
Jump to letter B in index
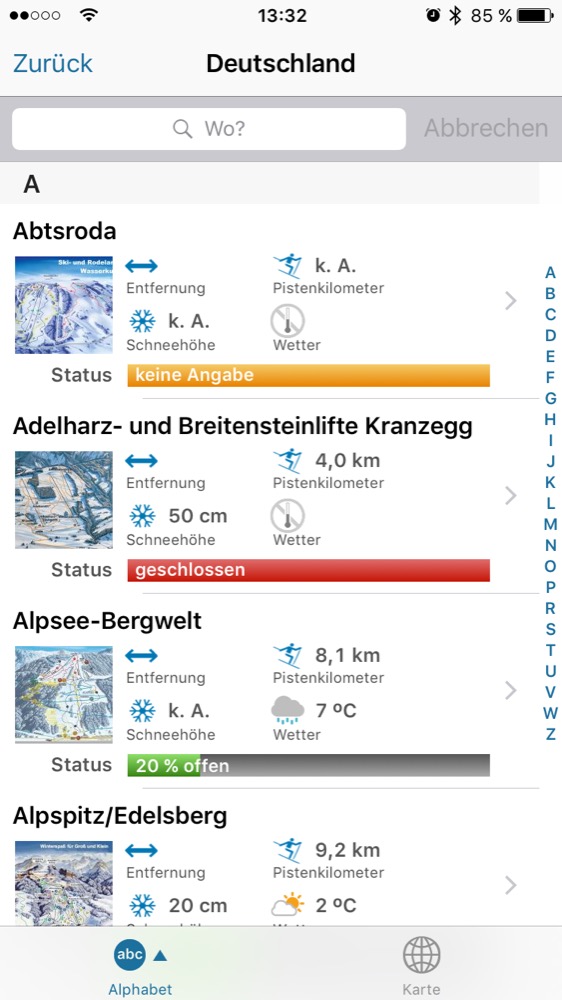550,294
